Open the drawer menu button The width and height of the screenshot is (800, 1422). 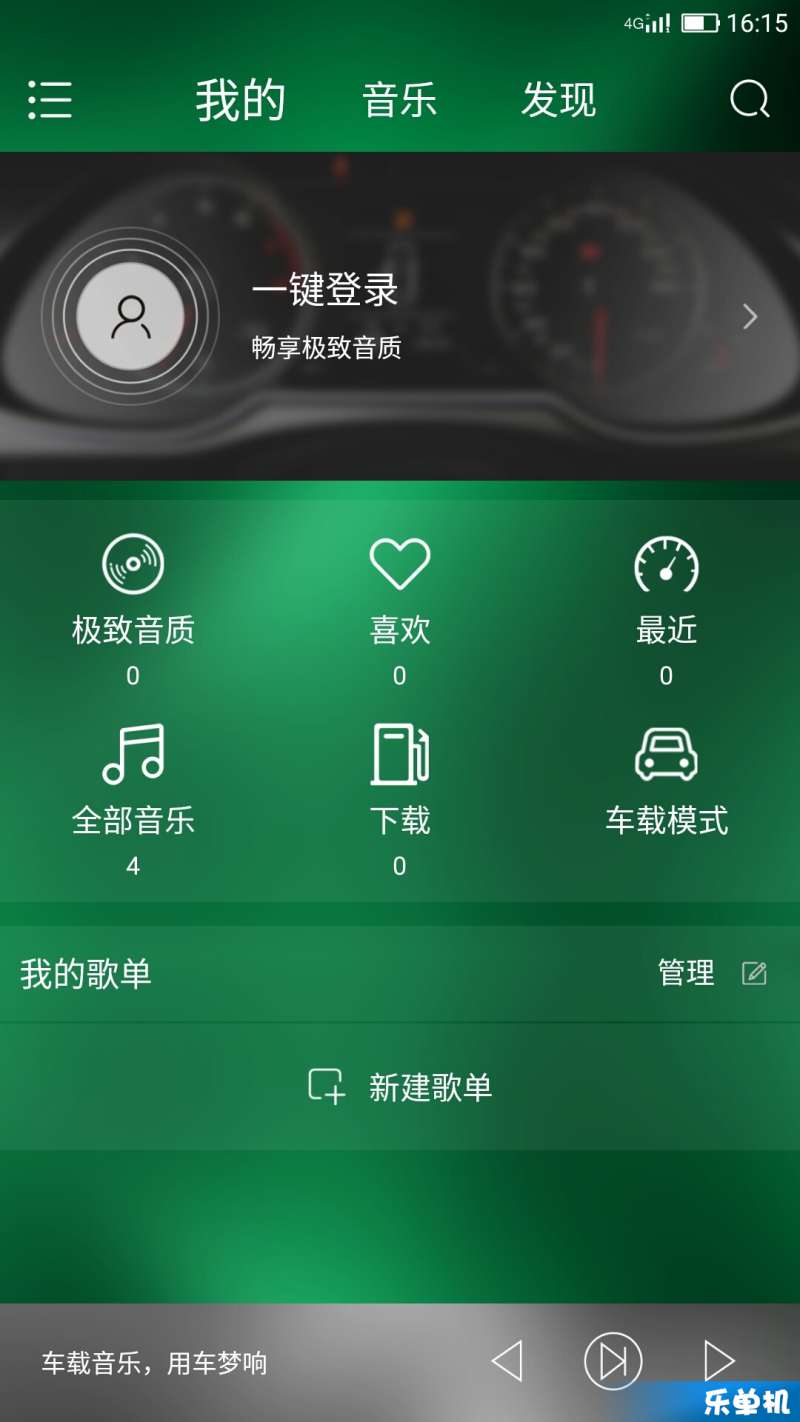[x=50, y=100]
